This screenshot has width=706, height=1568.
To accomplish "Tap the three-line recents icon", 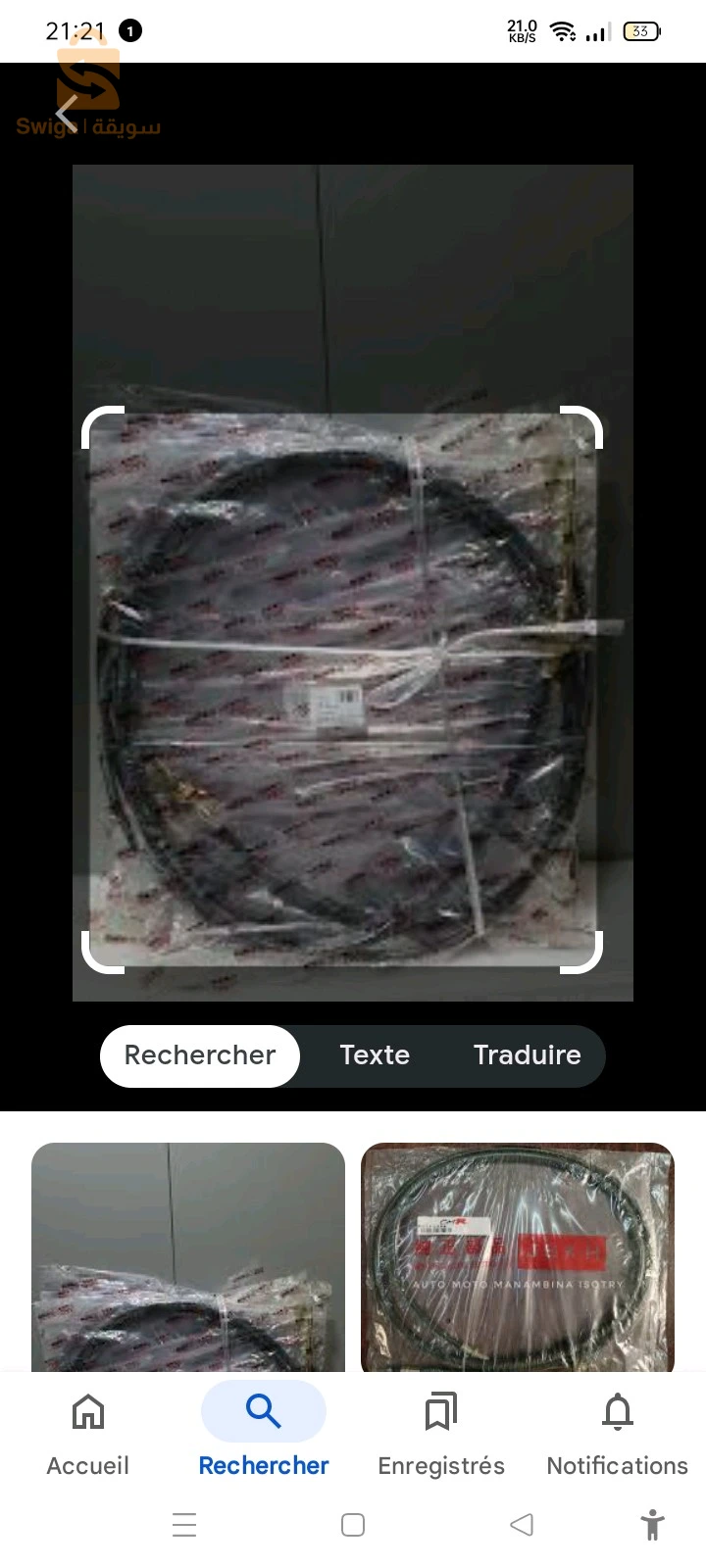I will click(x=184, y=1525).
